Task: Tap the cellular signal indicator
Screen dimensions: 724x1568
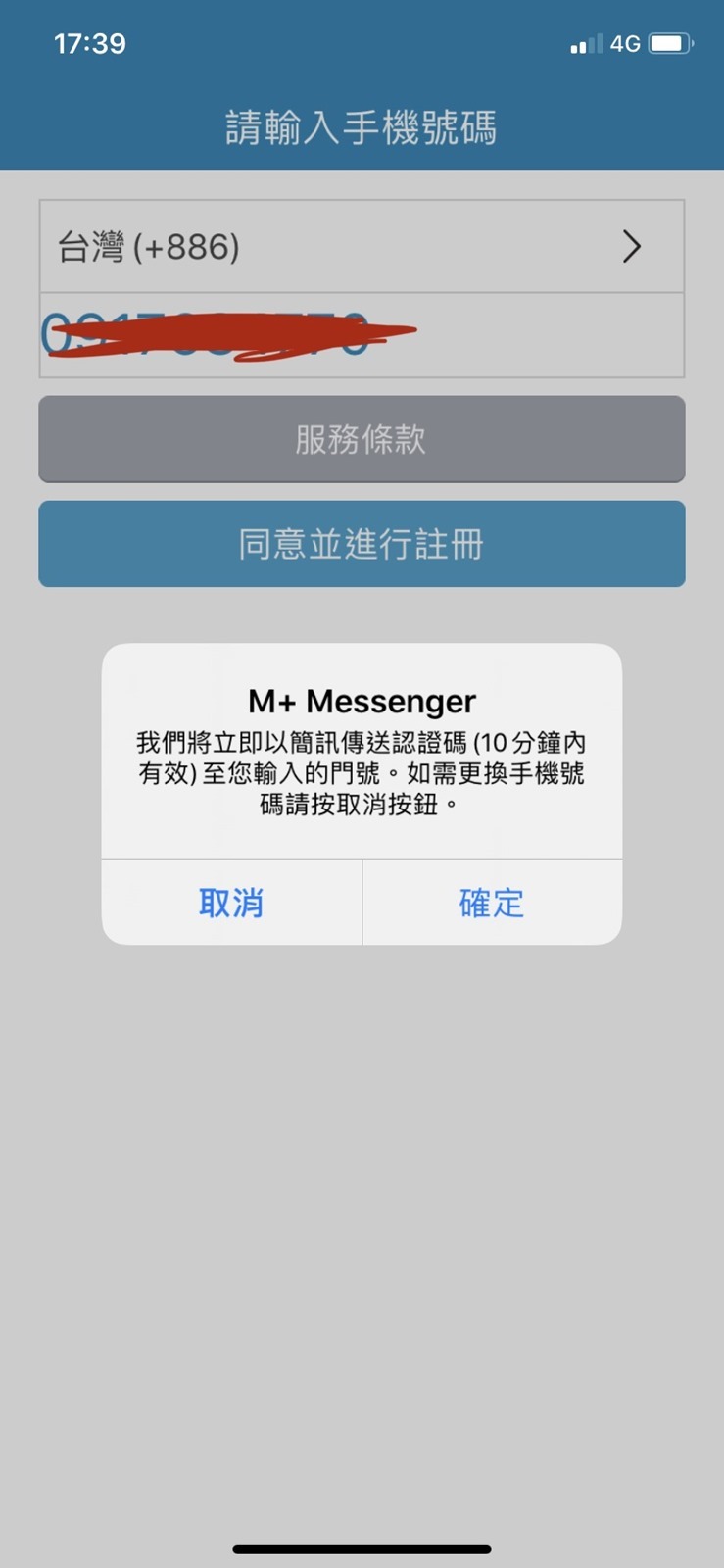Action: [x=585, y=43]
